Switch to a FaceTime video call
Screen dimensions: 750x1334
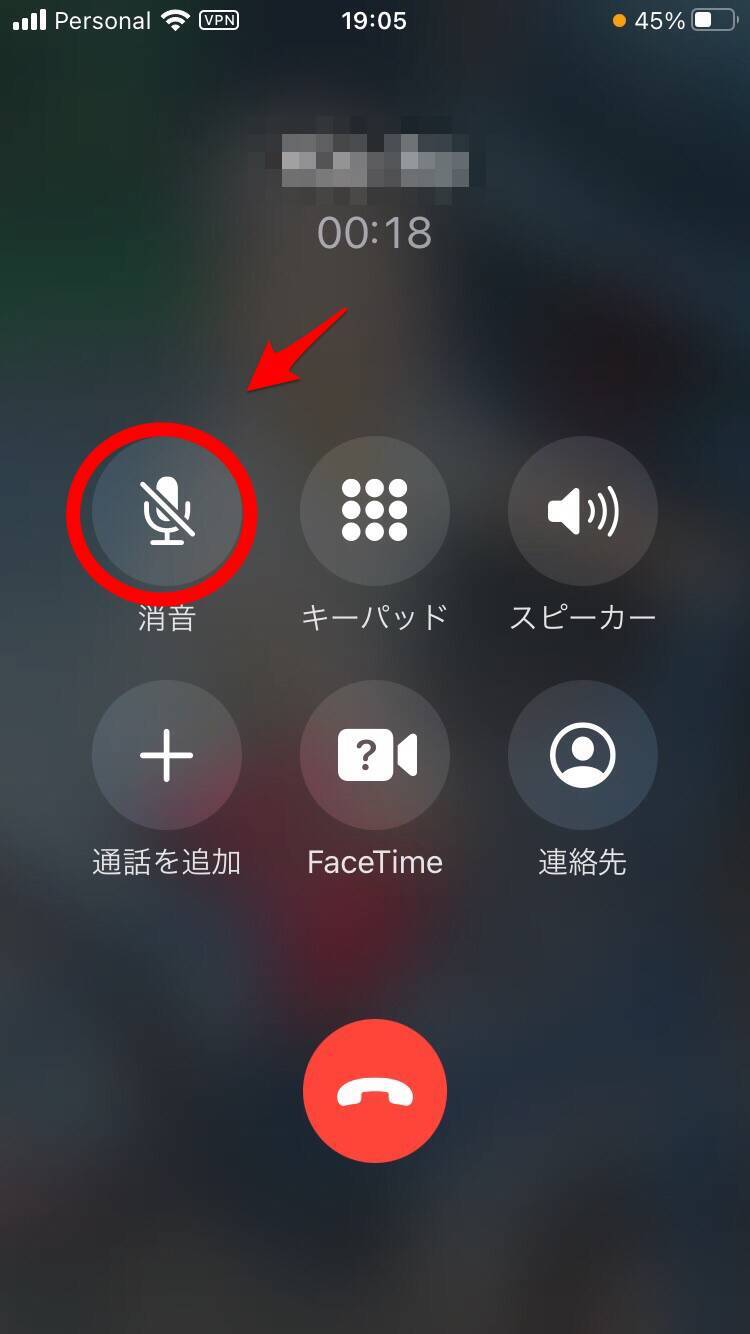(375, 756)
